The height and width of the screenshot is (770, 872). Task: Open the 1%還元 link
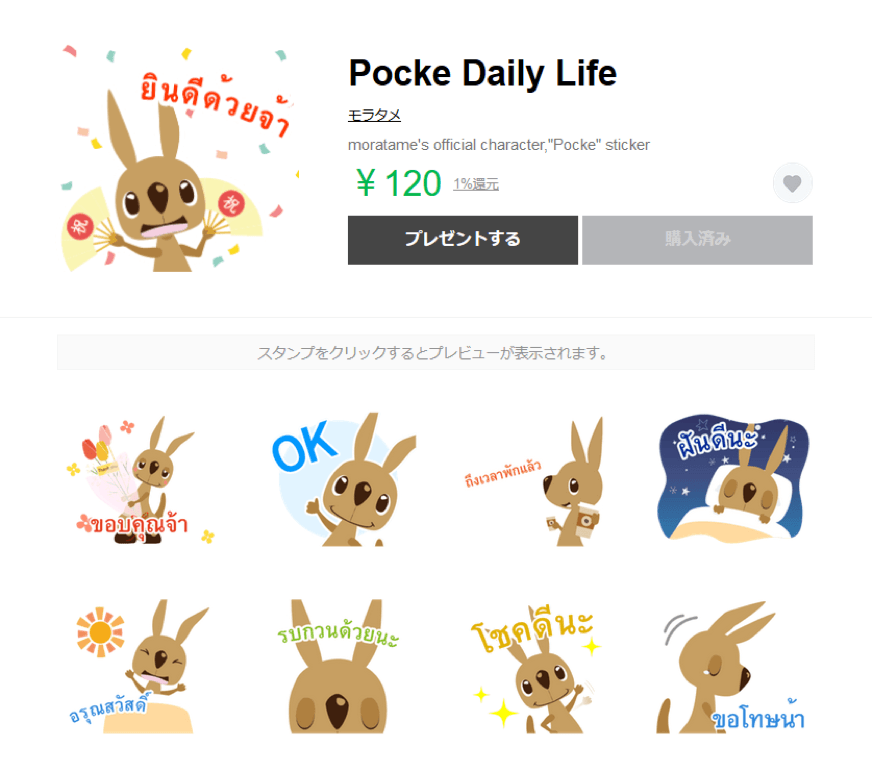(x=475, y=184)
